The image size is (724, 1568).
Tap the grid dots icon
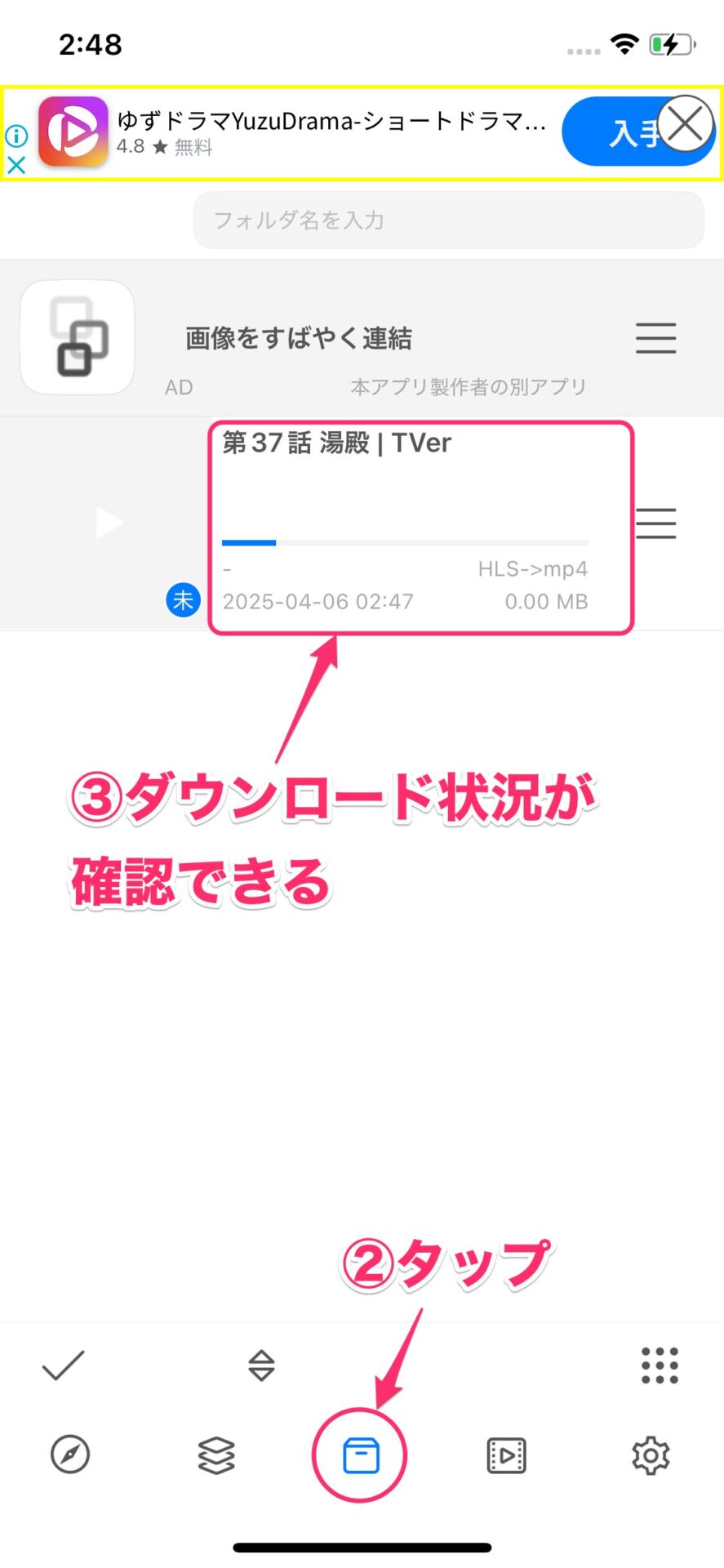pos(660,1366)
